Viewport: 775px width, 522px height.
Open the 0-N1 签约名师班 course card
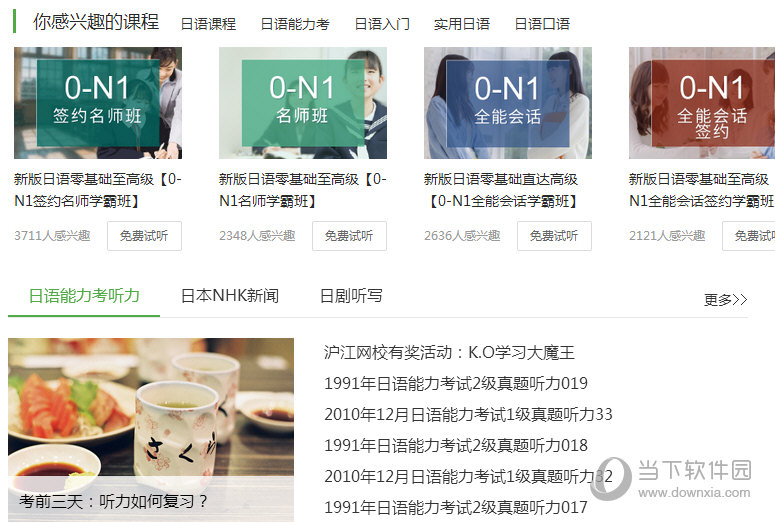pyautogui.click(x=98, y=103)
